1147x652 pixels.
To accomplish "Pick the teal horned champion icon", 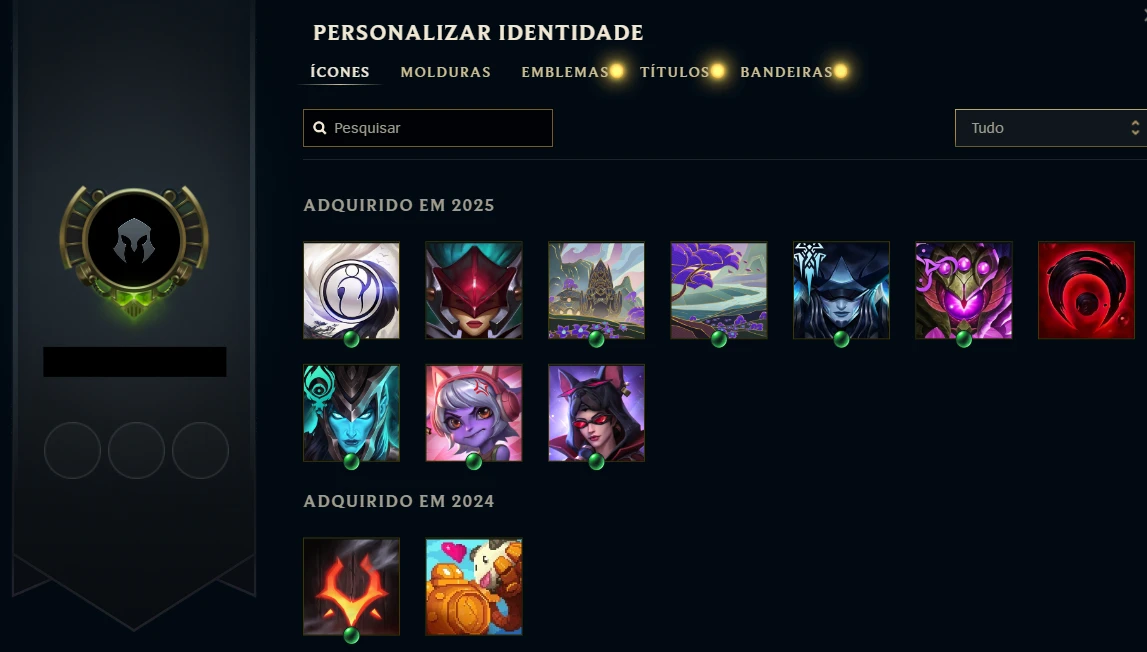I will [x=351, y=413].
